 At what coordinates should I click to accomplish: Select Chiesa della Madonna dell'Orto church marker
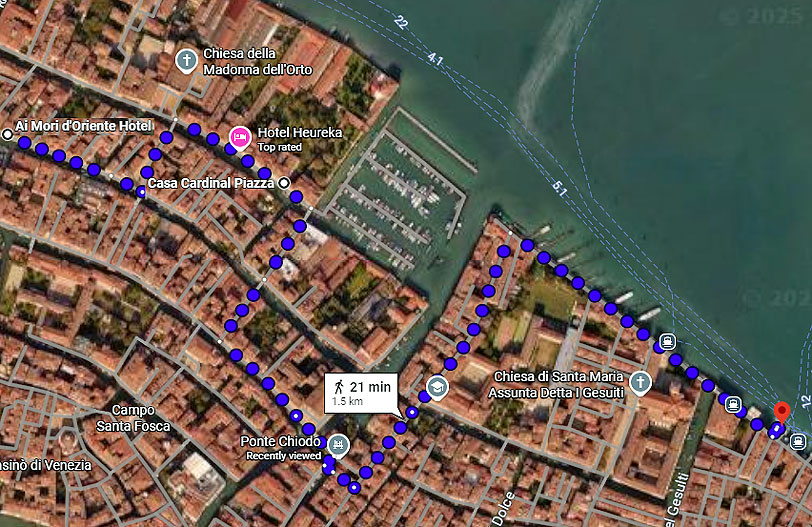pos(185,60)
